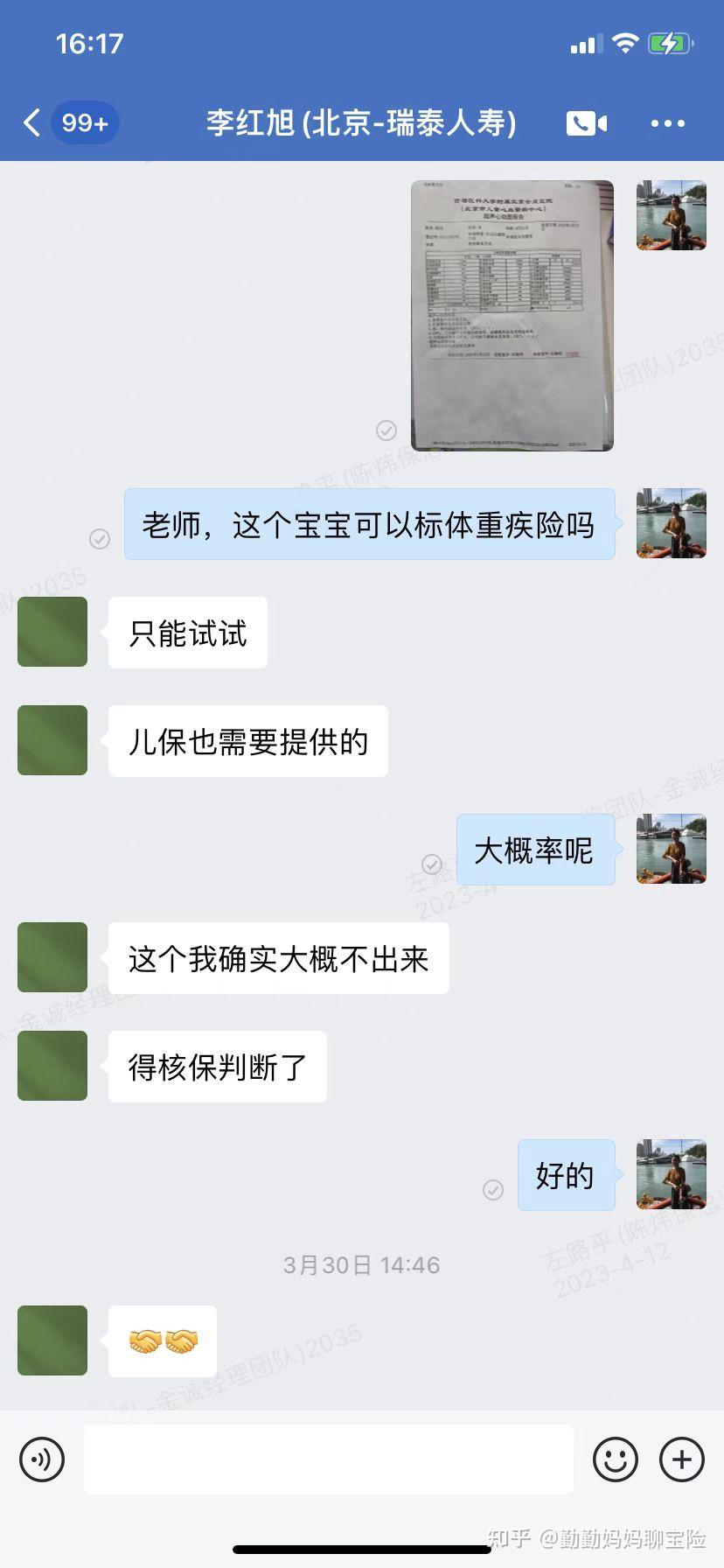Start a video call with 李红旭

pyautogui.click(x=586, y=123)
